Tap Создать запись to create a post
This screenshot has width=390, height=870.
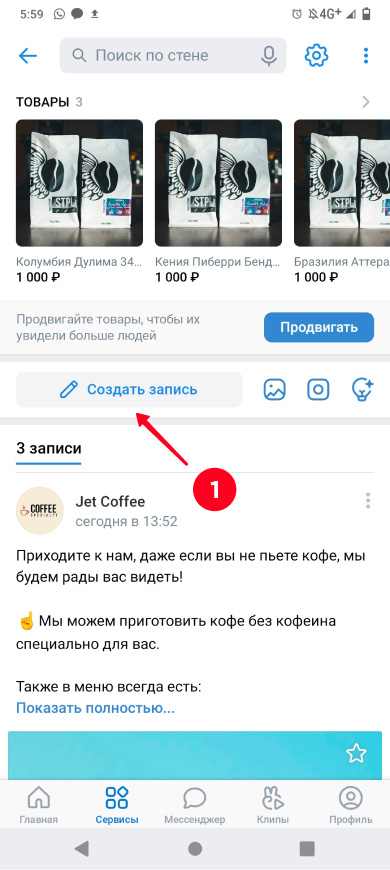point(129,390)
